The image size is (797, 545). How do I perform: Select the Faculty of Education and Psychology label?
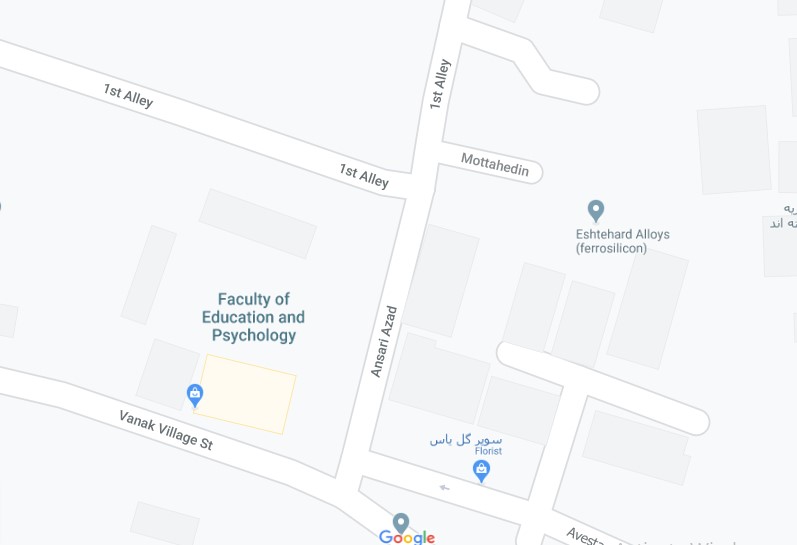coord(253,317)
